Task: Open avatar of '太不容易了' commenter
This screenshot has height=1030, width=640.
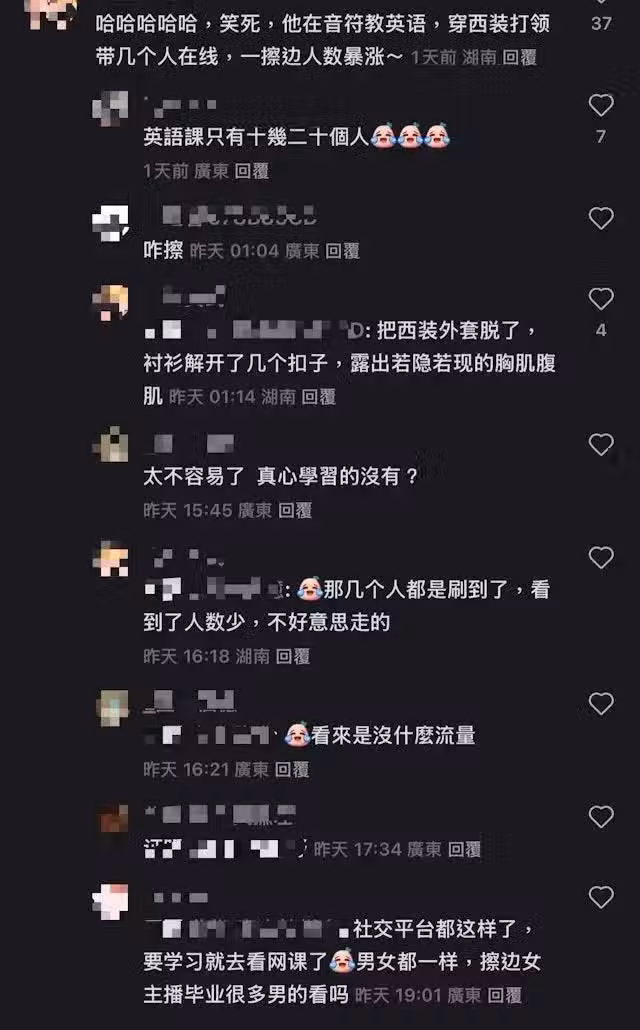Action: point(111,445)
